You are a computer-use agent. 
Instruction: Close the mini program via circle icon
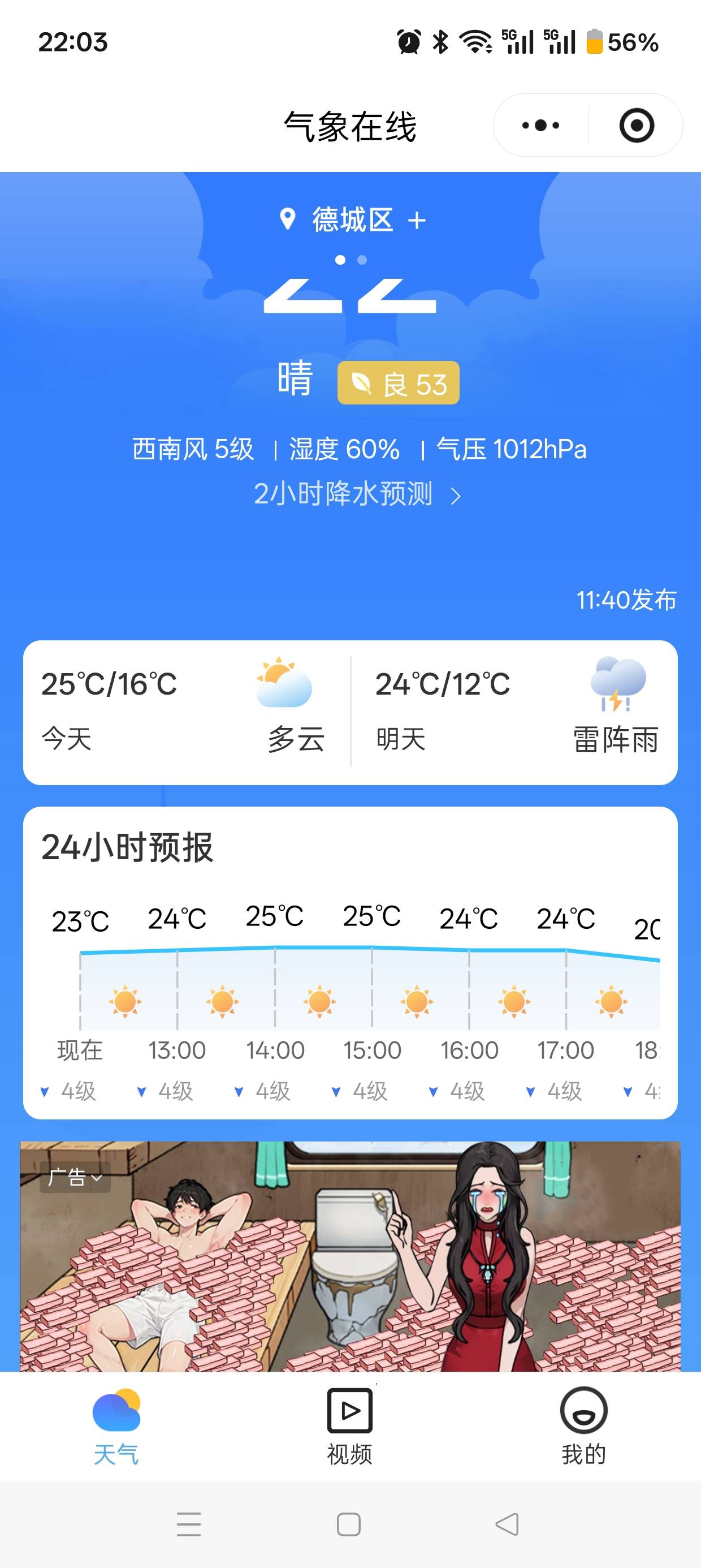[x=636, y=126]
